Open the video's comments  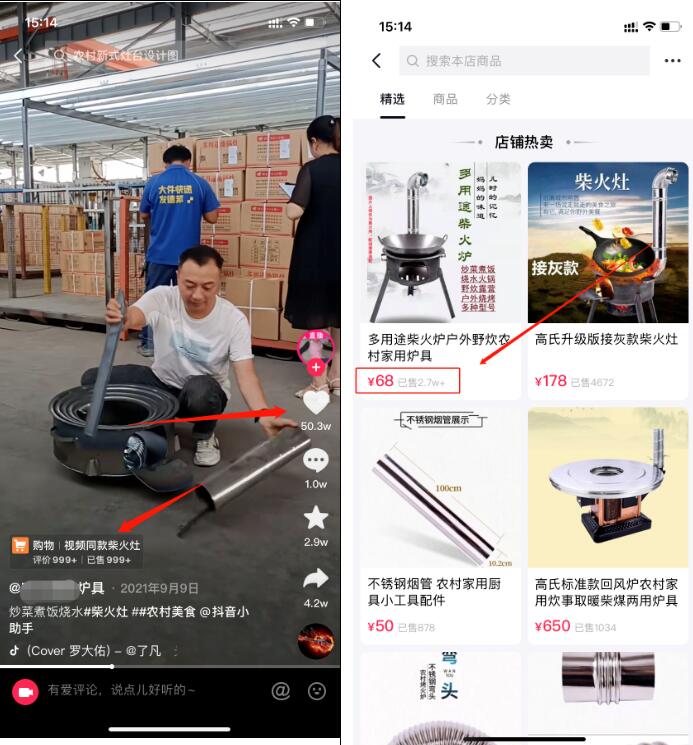click(x=316, y=460)
